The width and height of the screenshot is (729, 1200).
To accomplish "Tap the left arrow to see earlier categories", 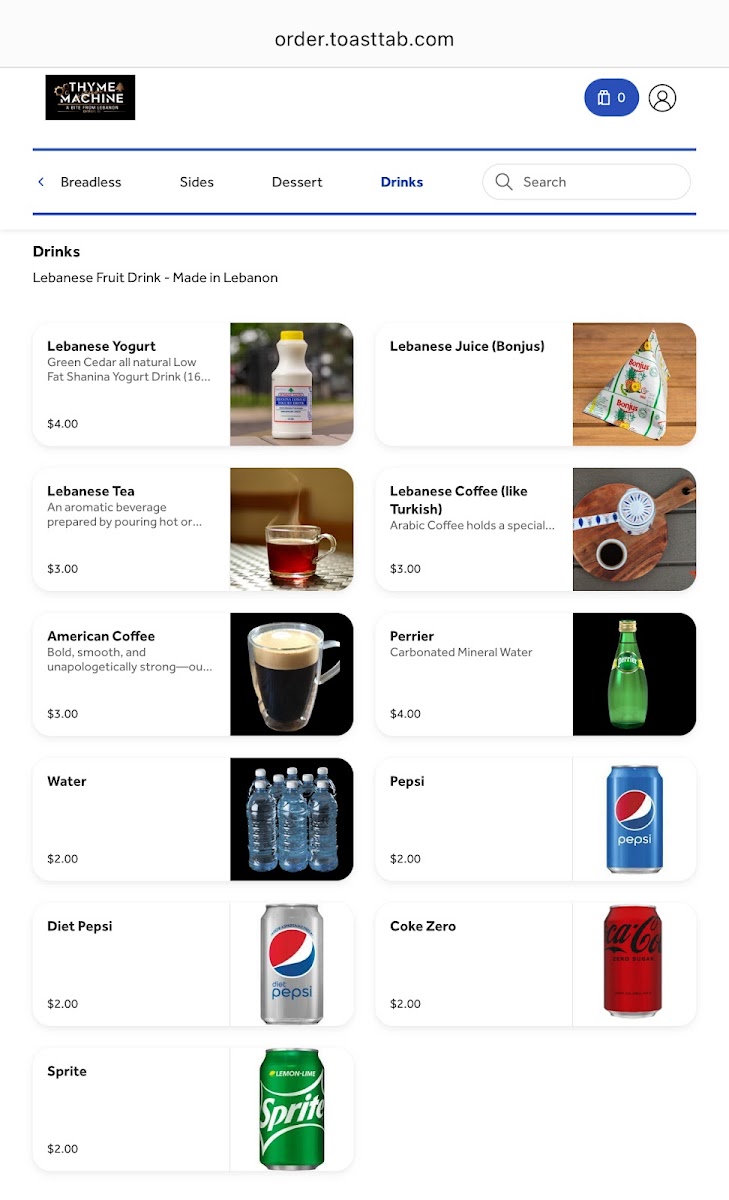I will click(41, 182).
